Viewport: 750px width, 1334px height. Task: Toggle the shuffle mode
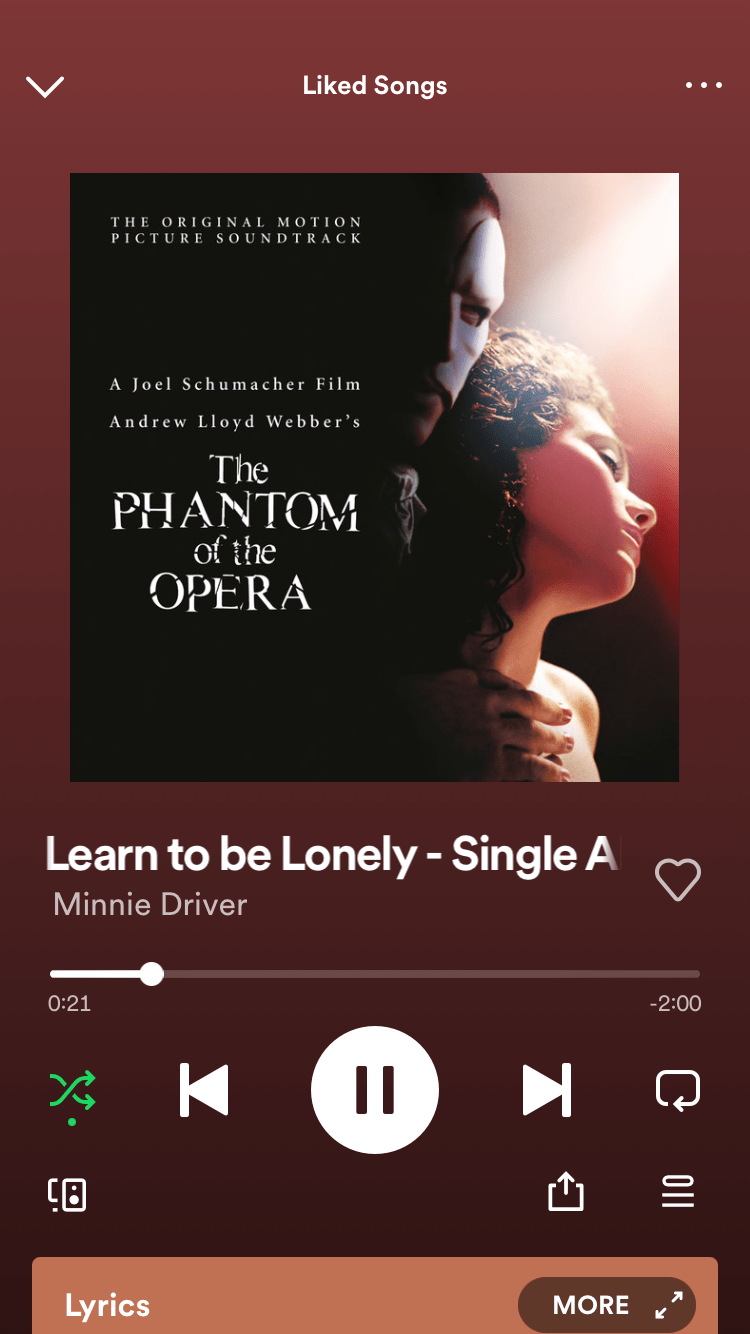coord(72,1090)
